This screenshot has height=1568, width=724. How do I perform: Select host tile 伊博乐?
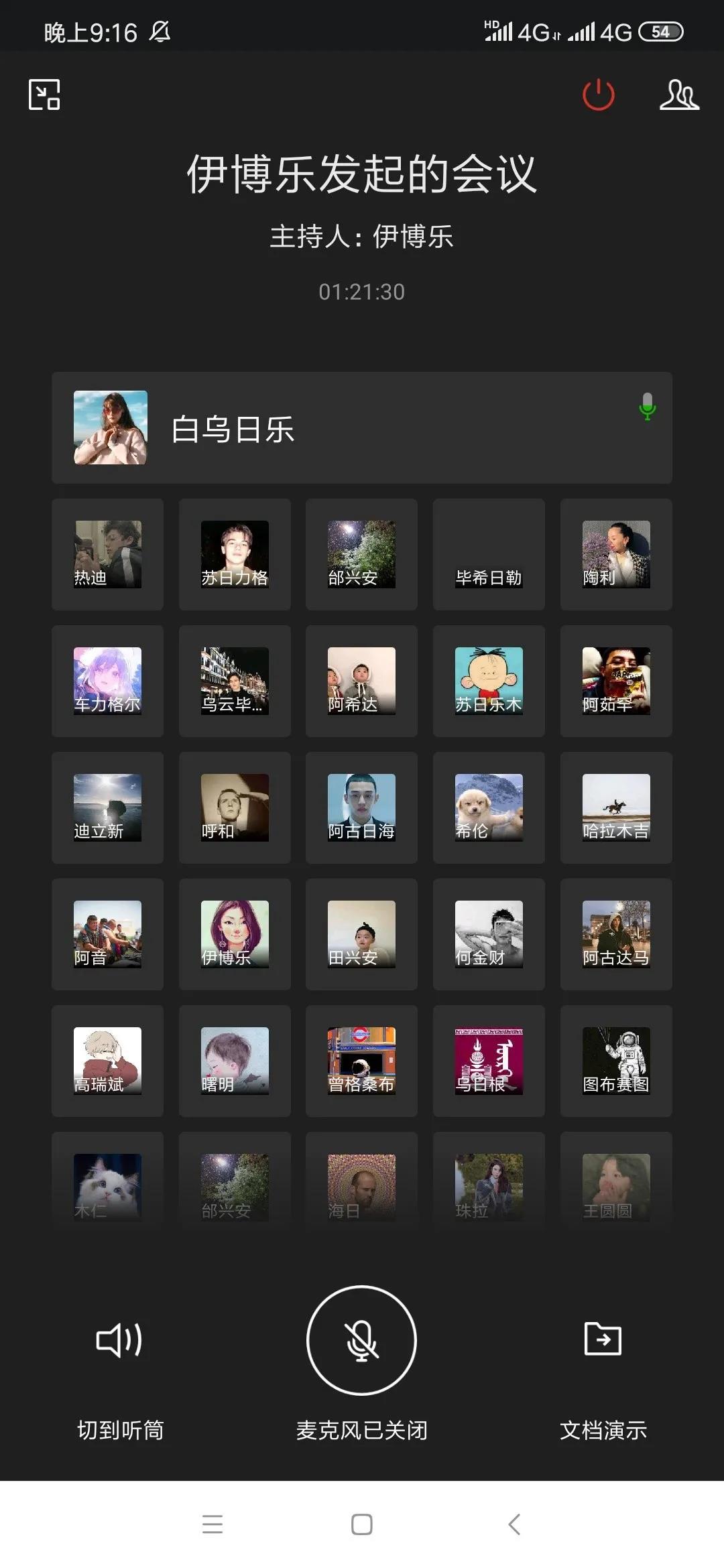[235, 934]
